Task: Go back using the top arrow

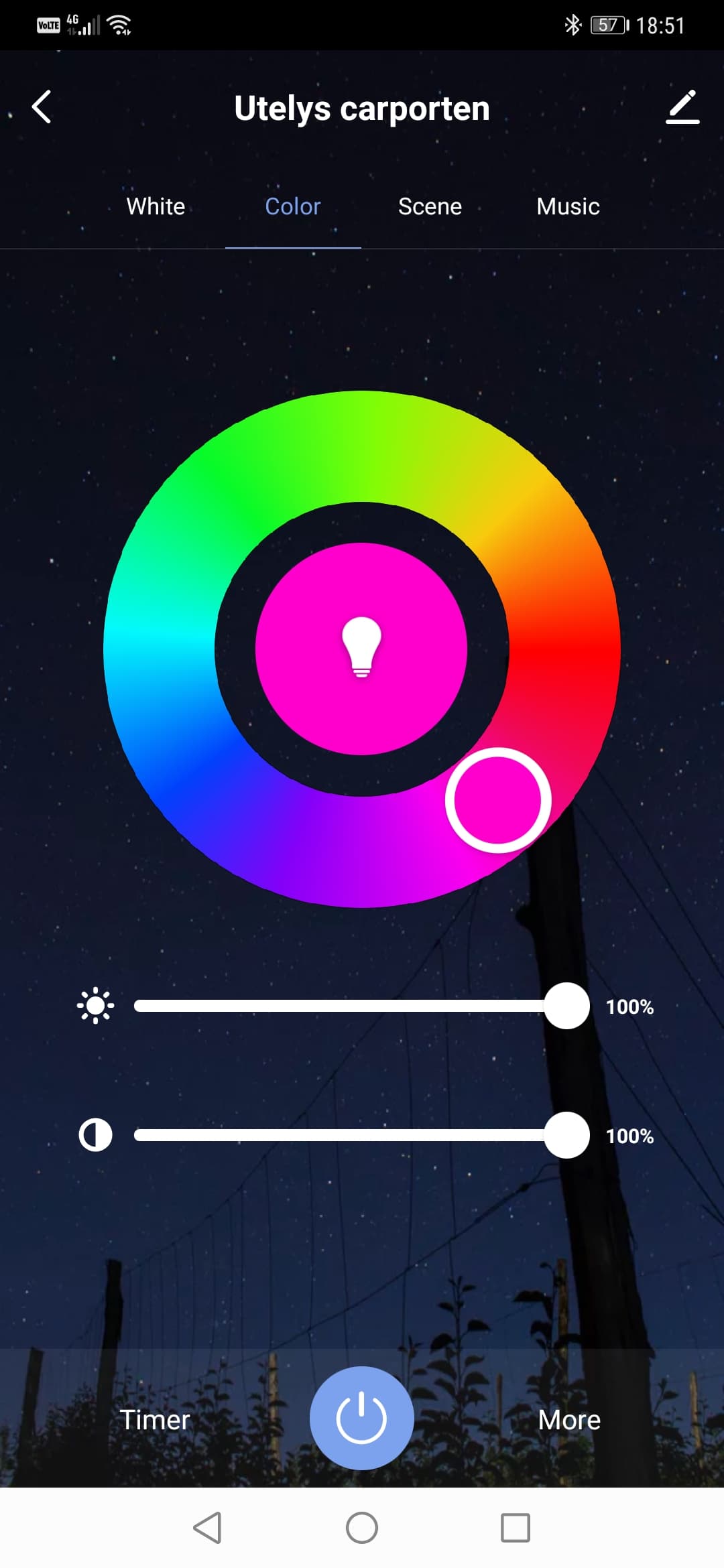Action: point(42,107)
